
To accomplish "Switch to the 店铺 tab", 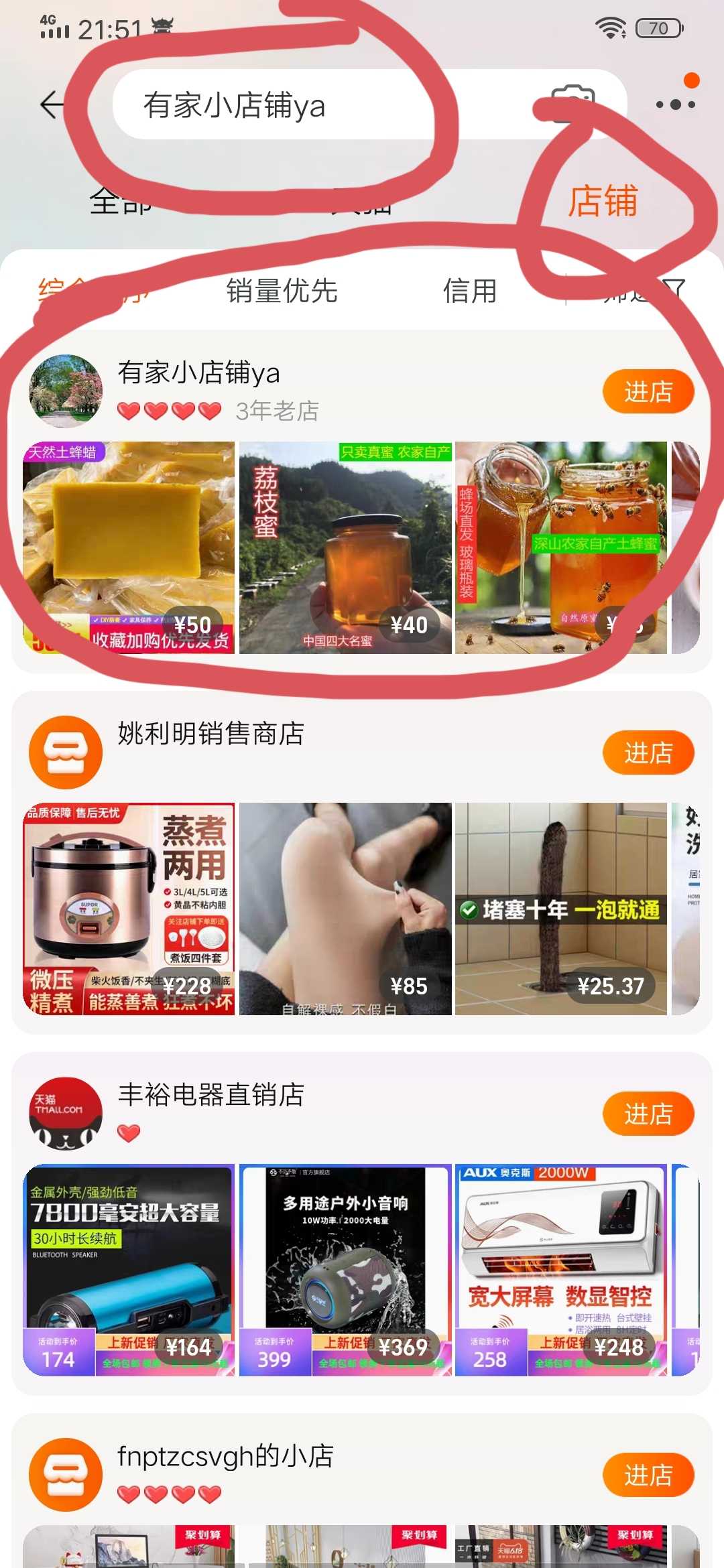I will (602, 201).
